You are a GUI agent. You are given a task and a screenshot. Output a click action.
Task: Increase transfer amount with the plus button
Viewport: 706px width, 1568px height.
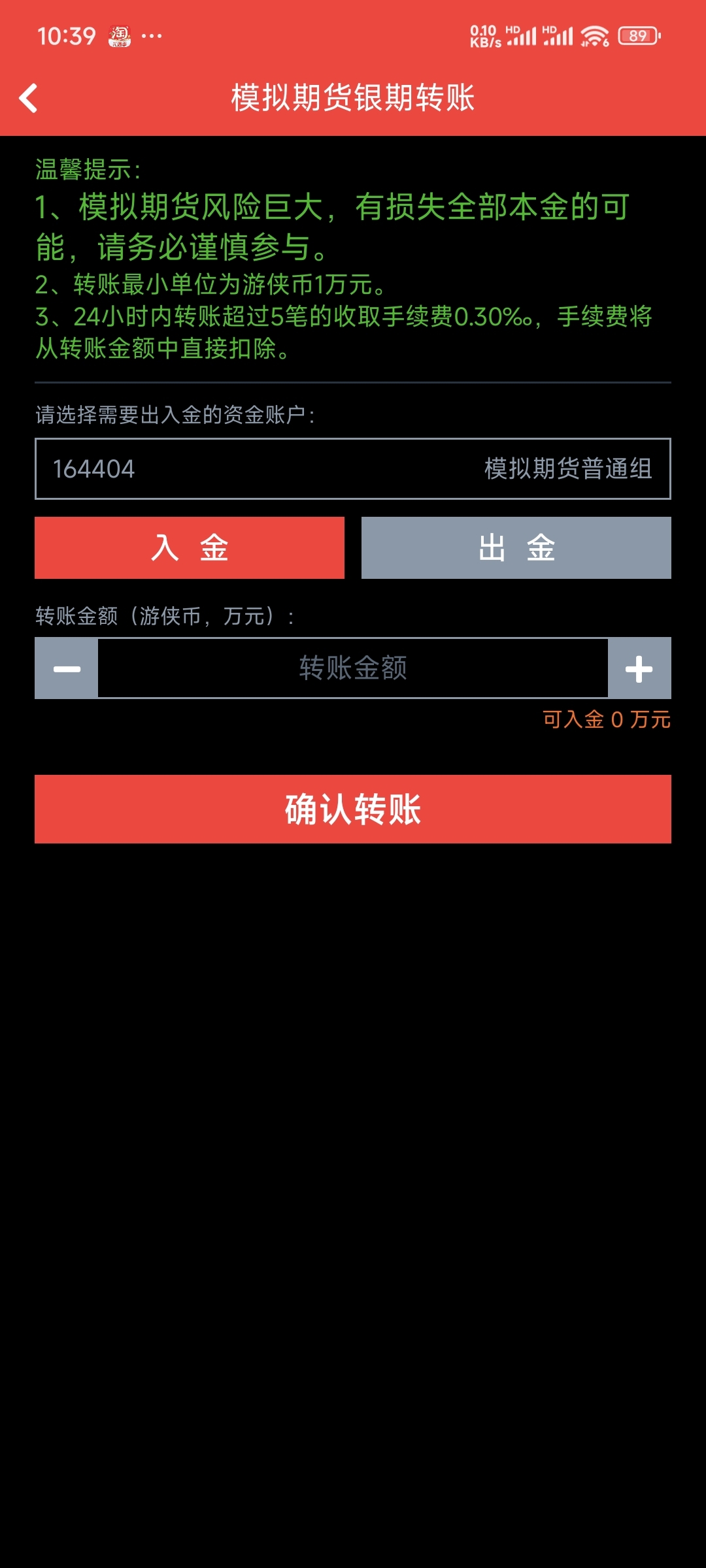point(639,668)
